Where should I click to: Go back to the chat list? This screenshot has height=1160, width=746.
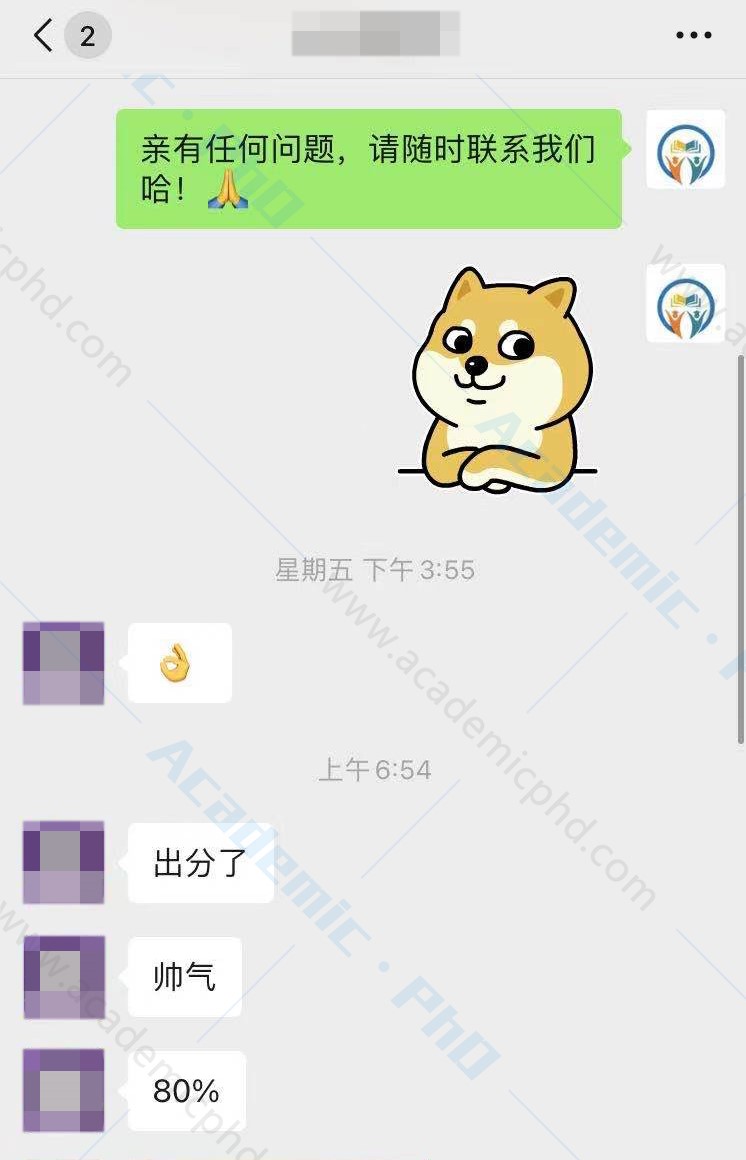pyautogui.click(x=42, y=37)
